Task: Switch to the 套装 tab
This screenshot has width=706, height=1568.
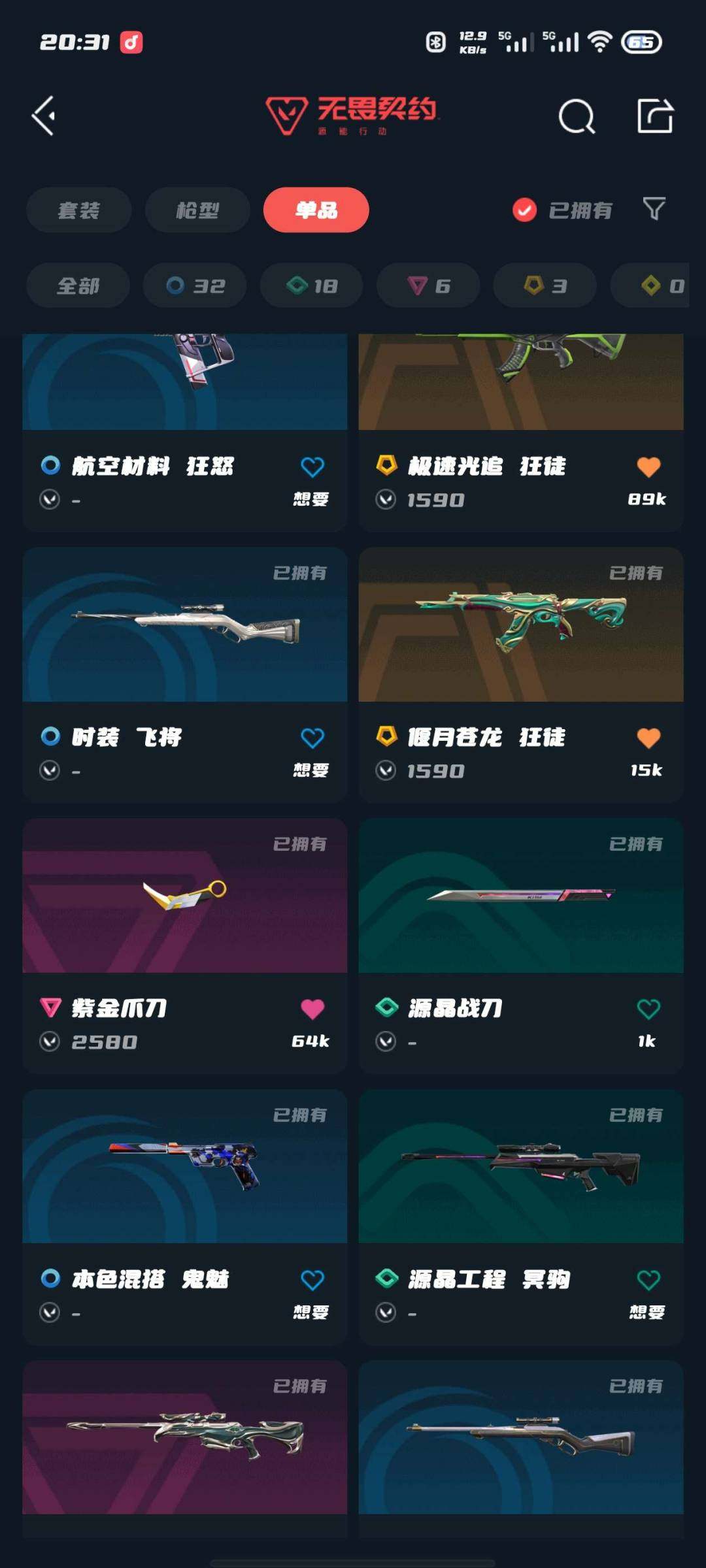Action: [x=78, y=210]
